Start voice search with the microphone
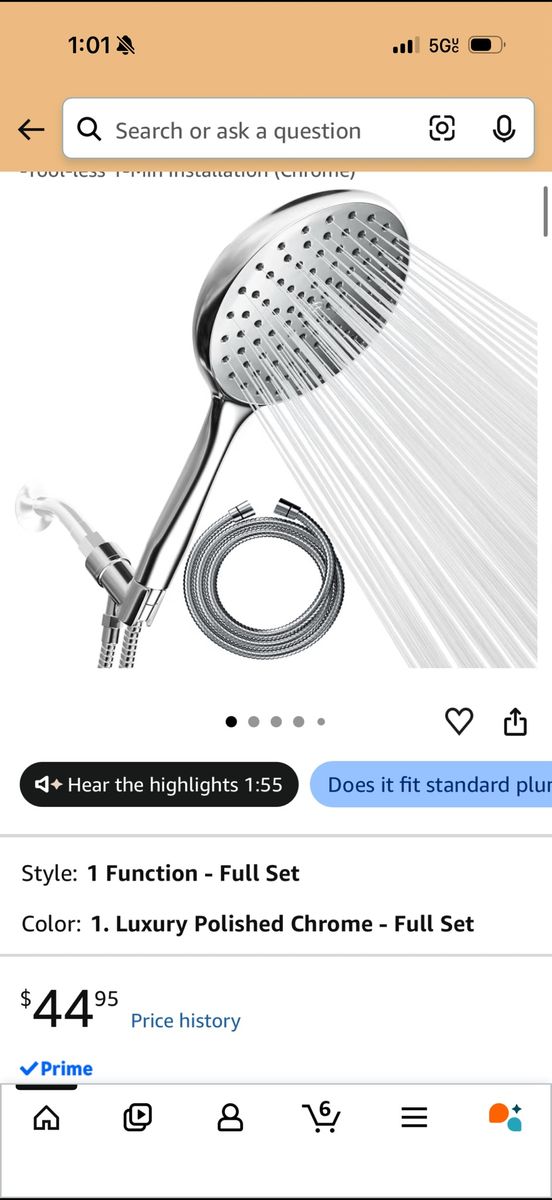 504,128
